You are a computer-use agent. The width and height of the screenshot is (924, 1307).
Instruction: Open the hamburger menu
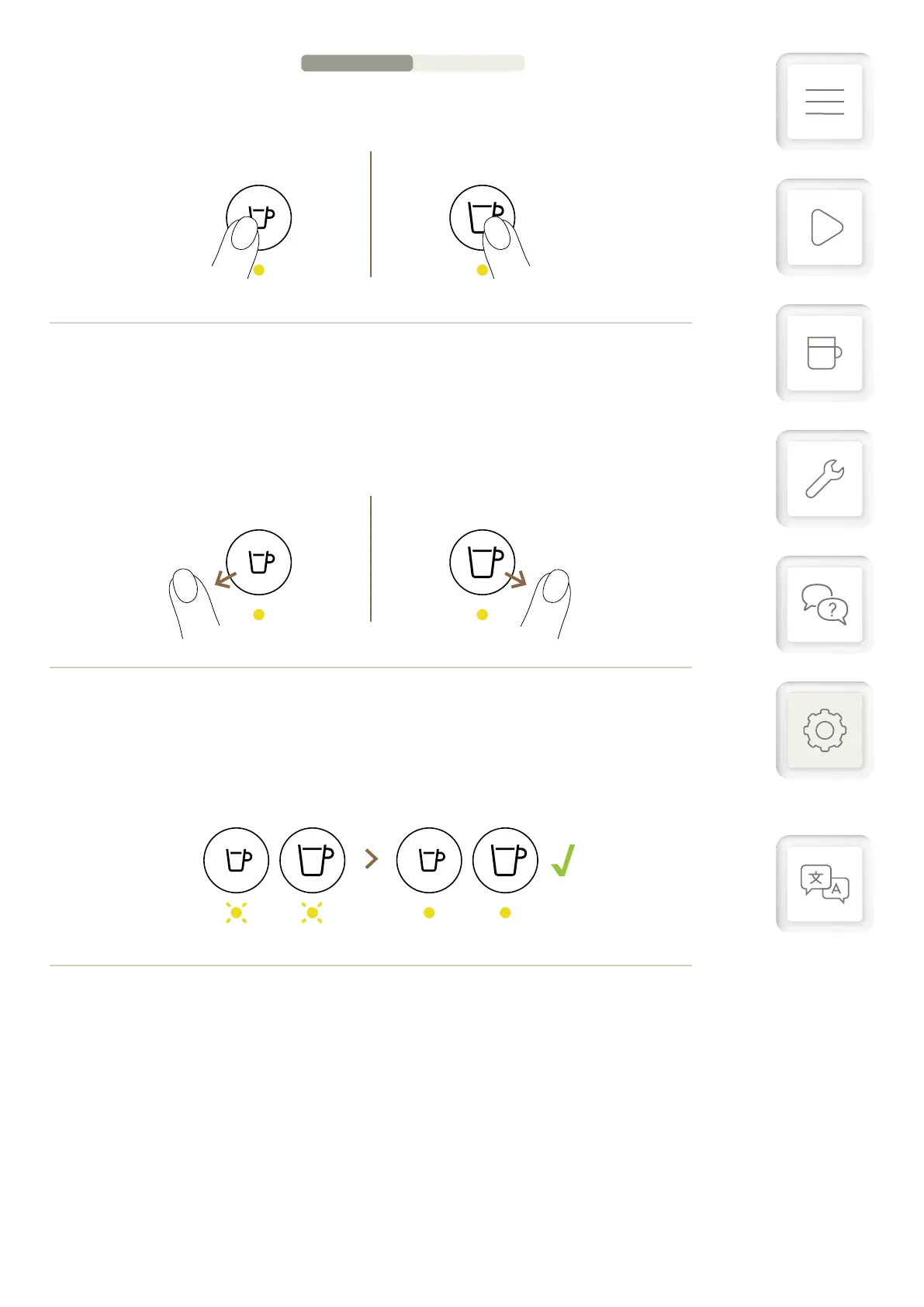(x=824, y=102)
